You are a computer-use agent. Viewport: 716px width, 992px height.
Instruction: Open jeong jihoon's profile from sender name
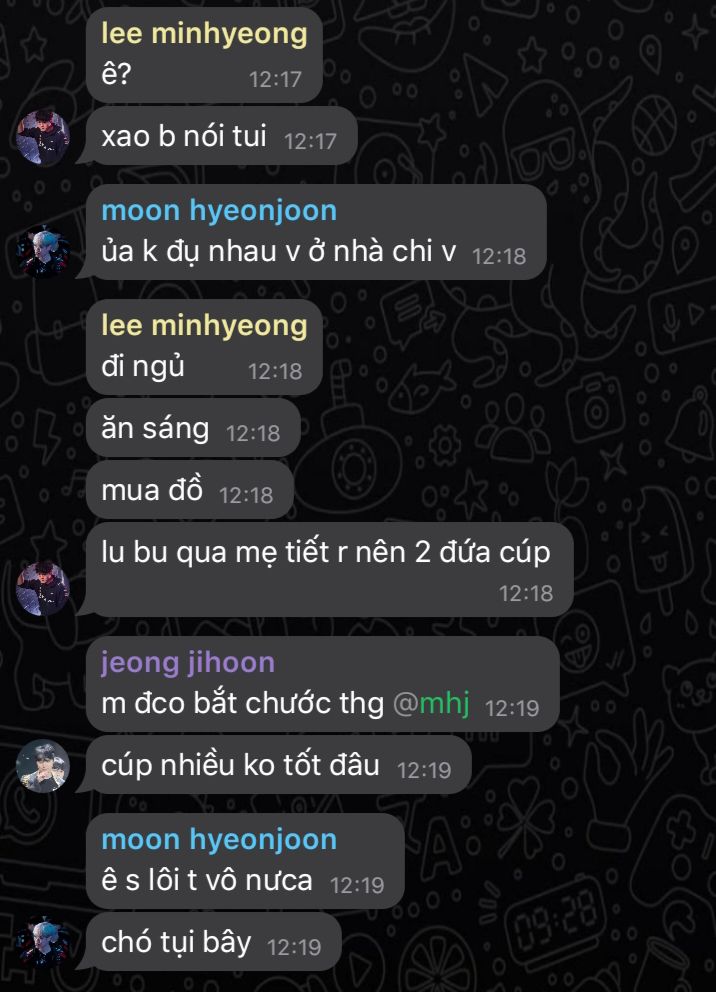click(x=188, y=662)
